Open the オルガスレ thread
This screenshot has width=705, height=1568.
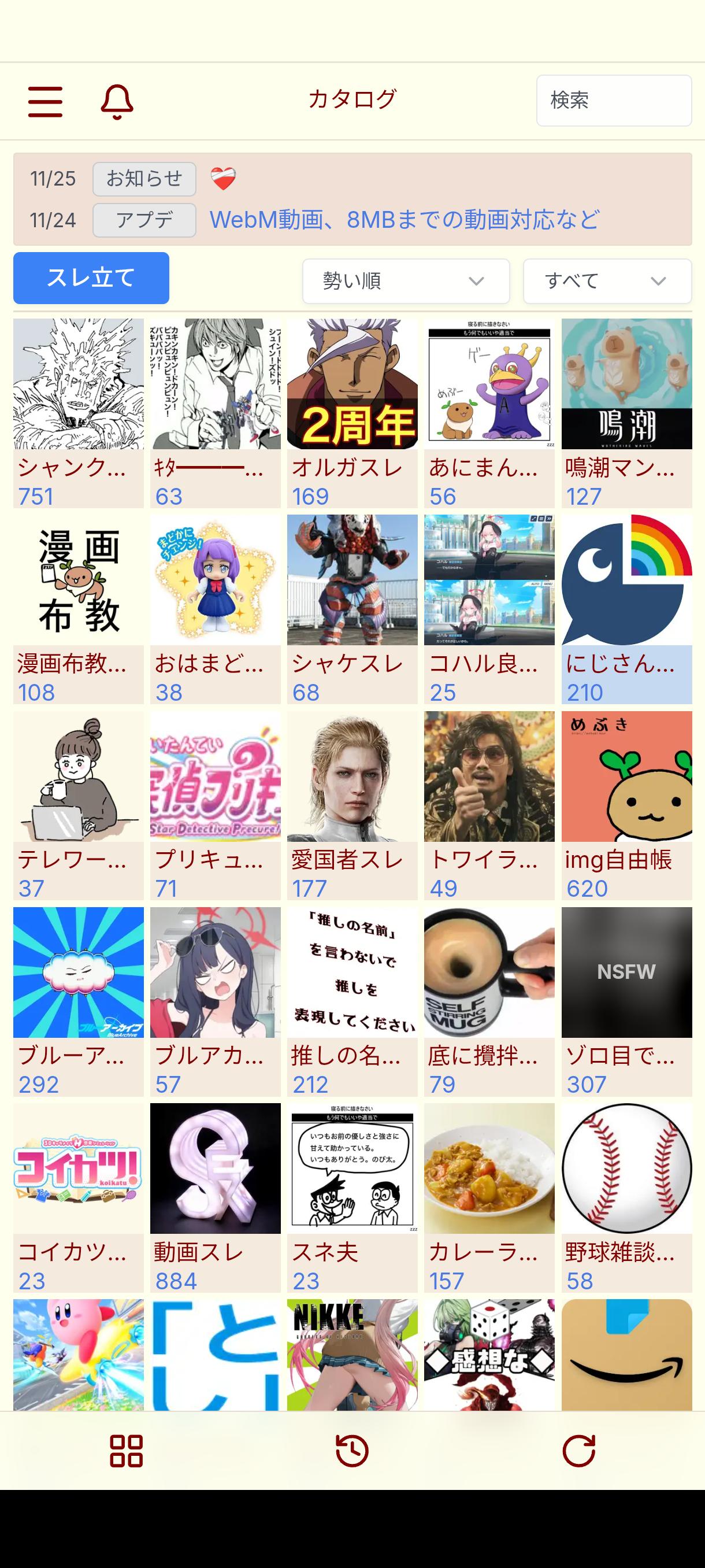click(352, 413)
